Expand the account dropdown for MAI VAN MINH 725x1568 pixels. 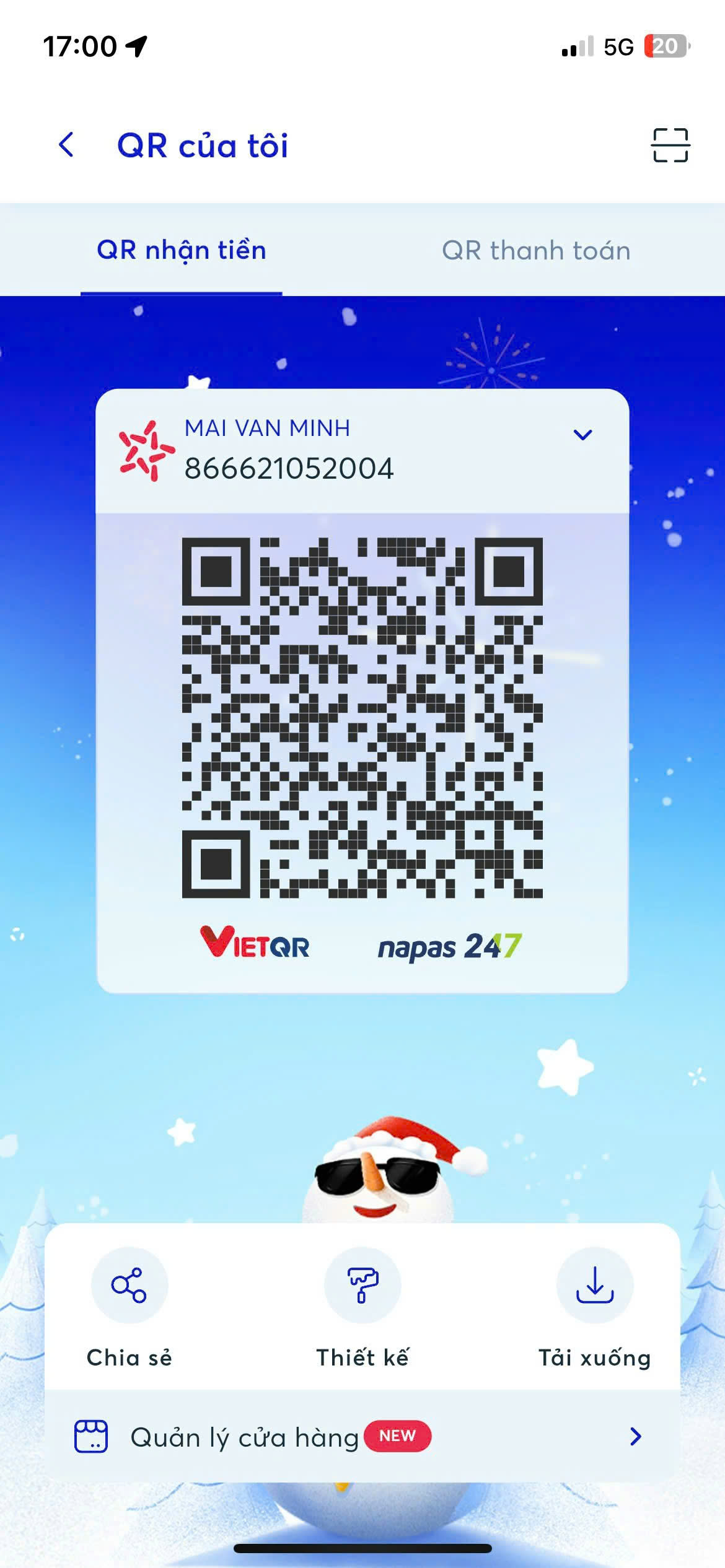[582, 435]
